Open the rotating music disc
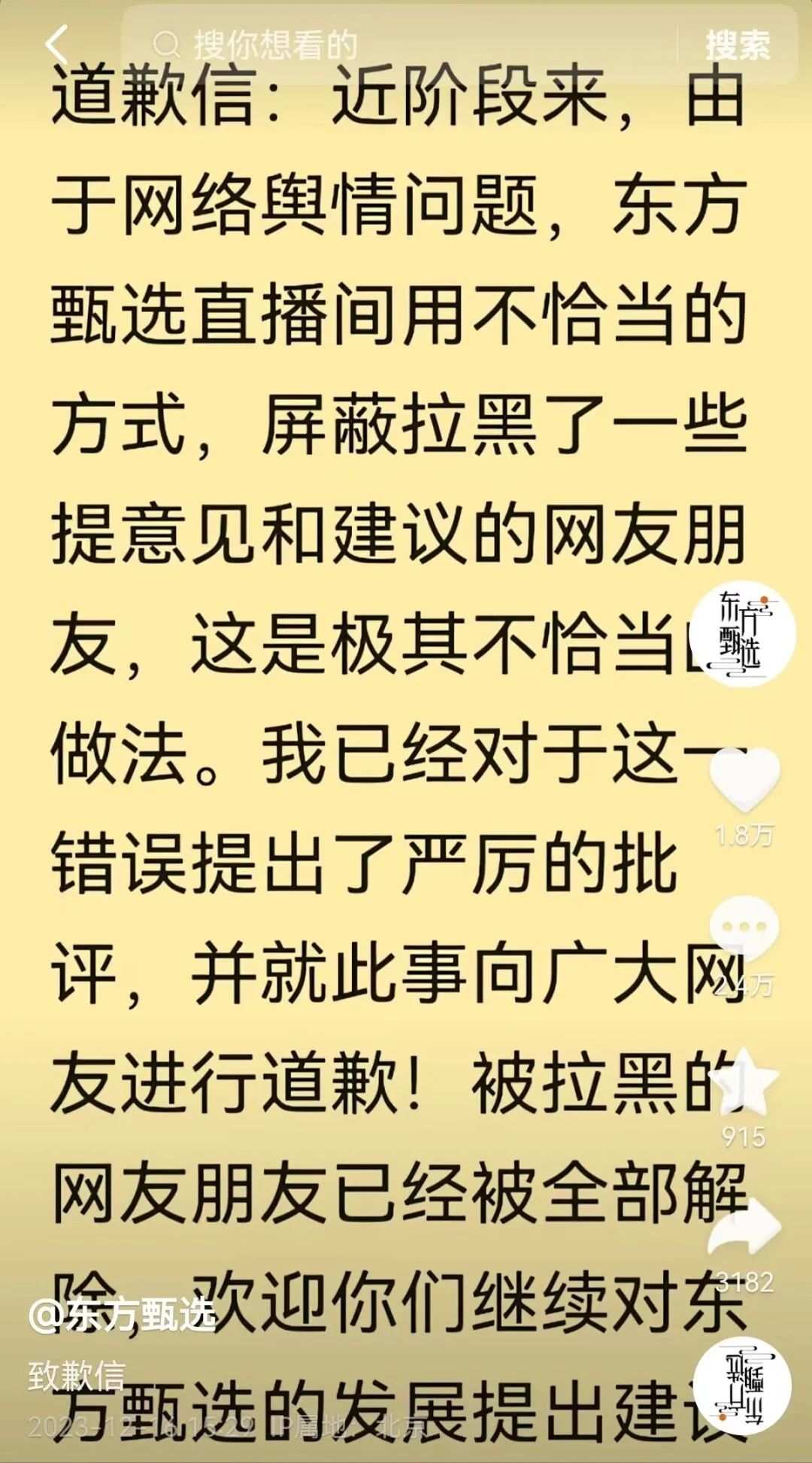812x1463 pixels. tap(742, 1386)
